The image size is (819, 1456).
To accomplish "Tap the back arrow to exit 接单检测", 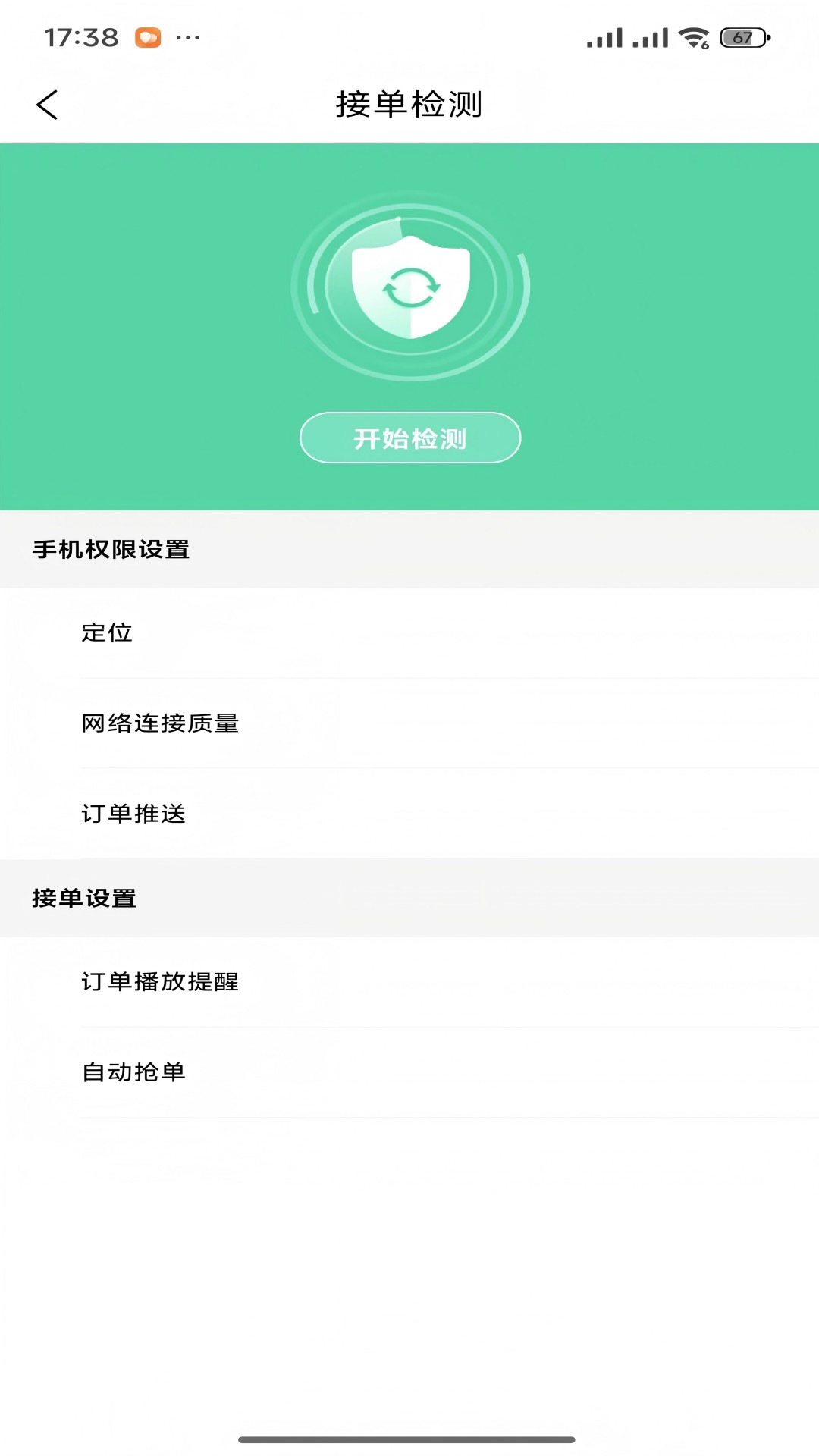I will click(48, 104).
